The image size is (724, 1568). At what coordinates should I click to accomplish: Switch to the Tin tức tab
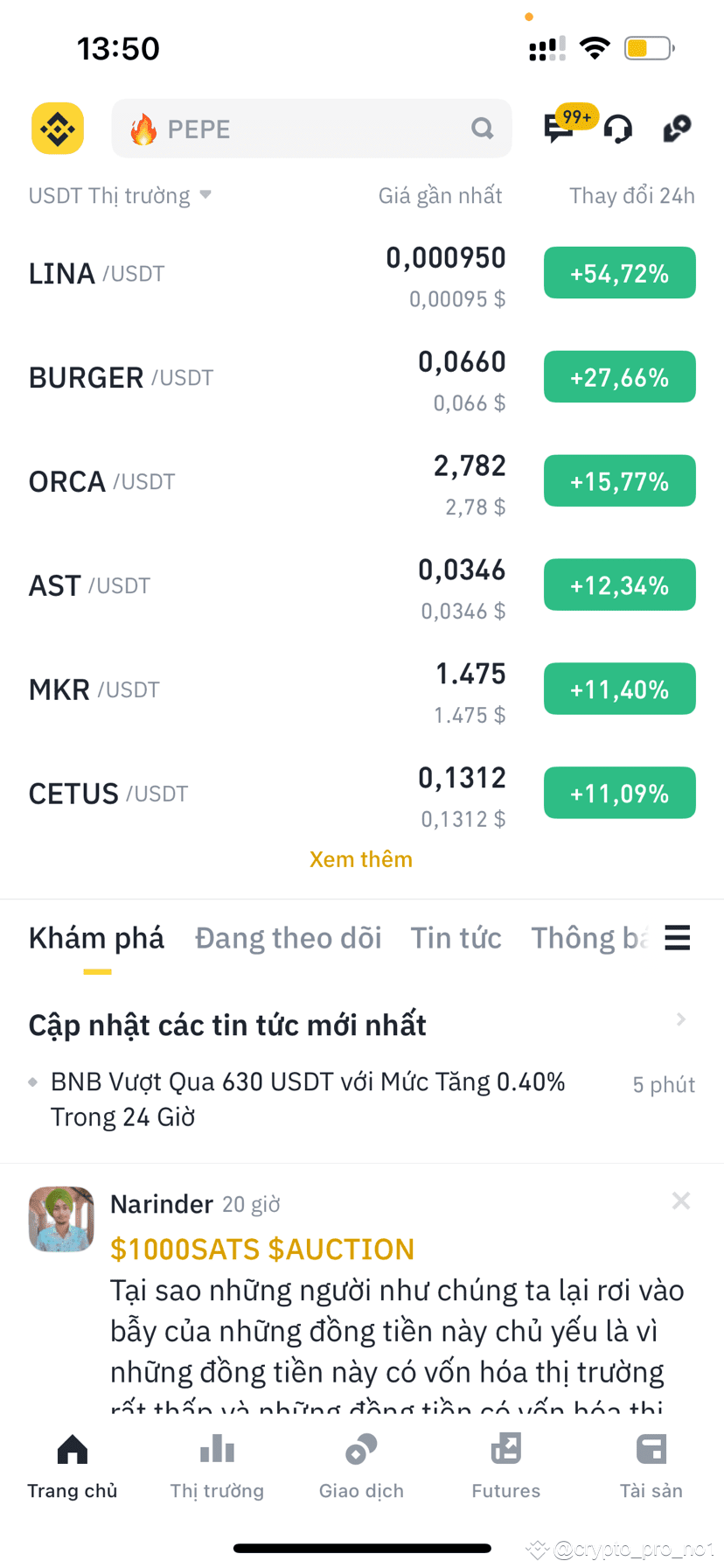[x=456, y=937]
